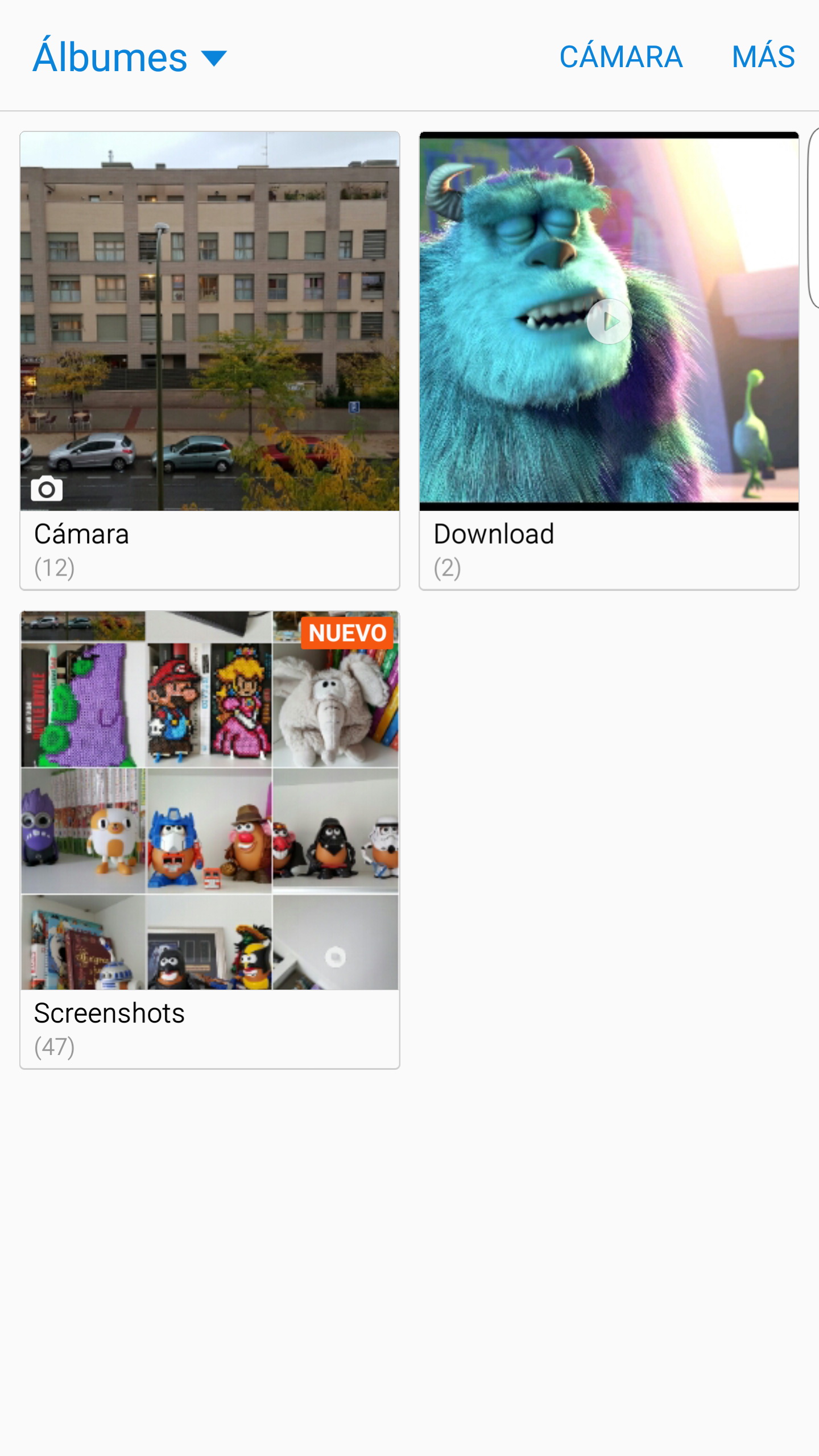Expand the Álbumes view dropdown
This screenshot has height=1456, width=819.
pyautogui.click(x=130, y=57)
